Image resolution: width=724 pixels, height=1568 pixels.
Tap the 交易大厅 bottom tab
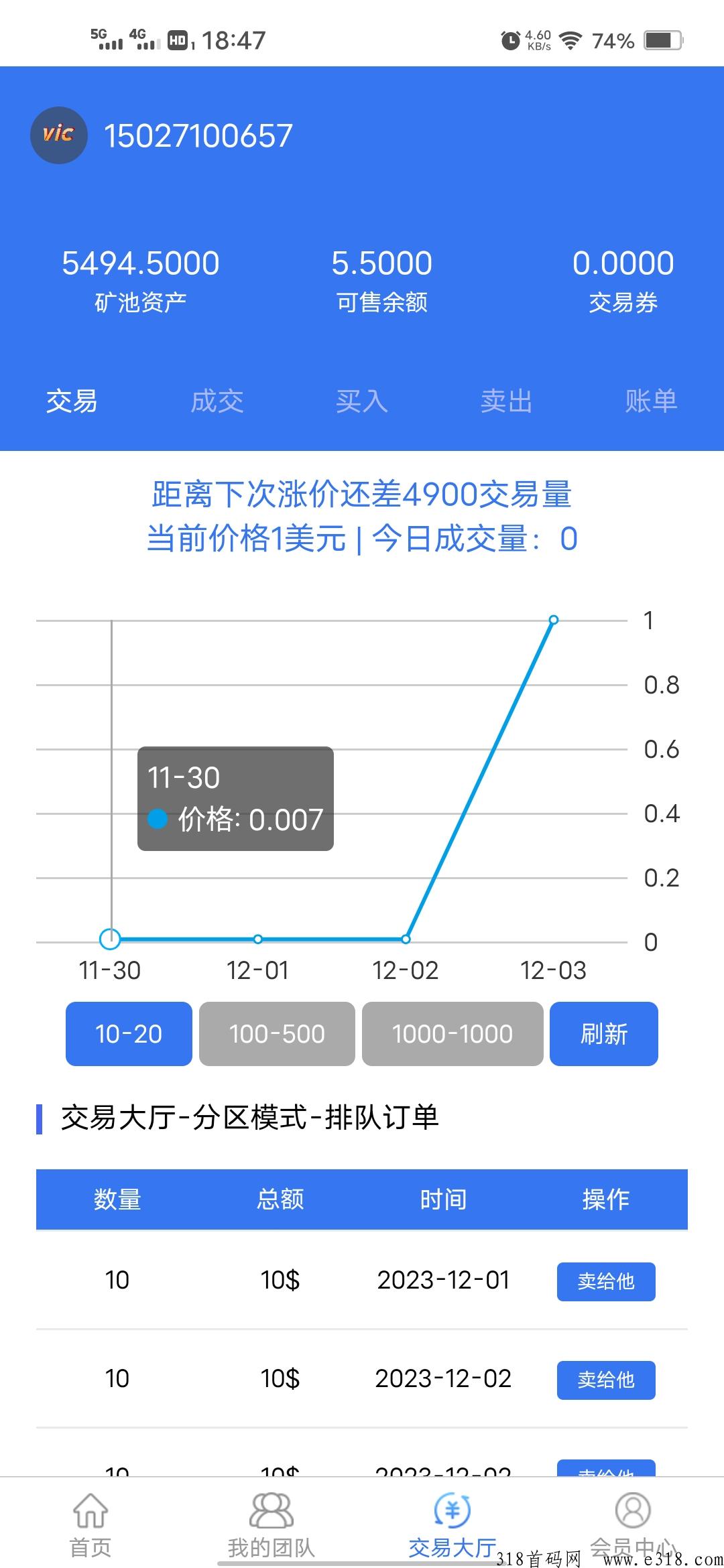tap(452, 1524)
